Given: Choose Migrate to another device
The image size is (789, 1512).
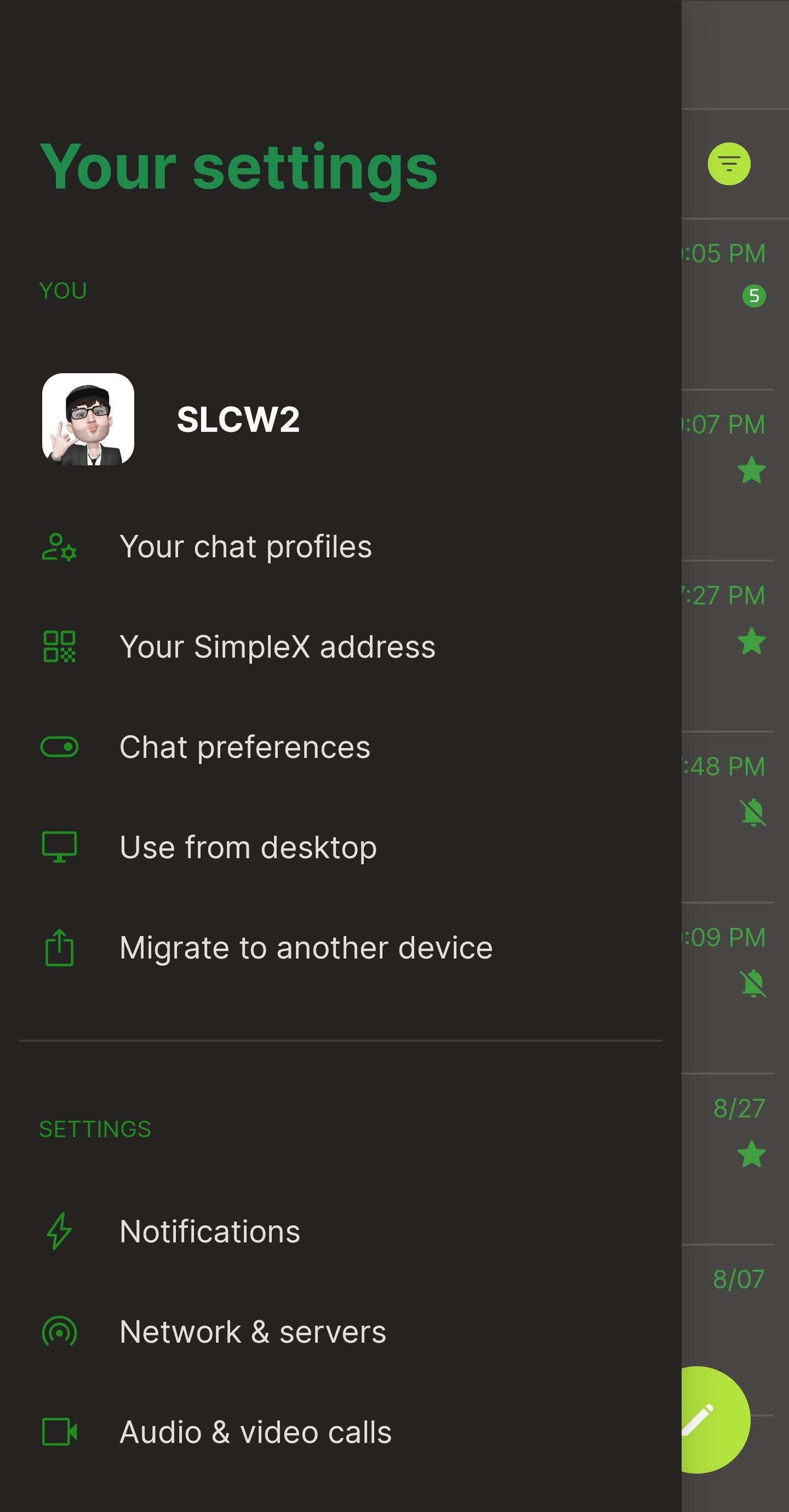Looking at the screenshot, I should pyautogui.click(x=305, y=948).
